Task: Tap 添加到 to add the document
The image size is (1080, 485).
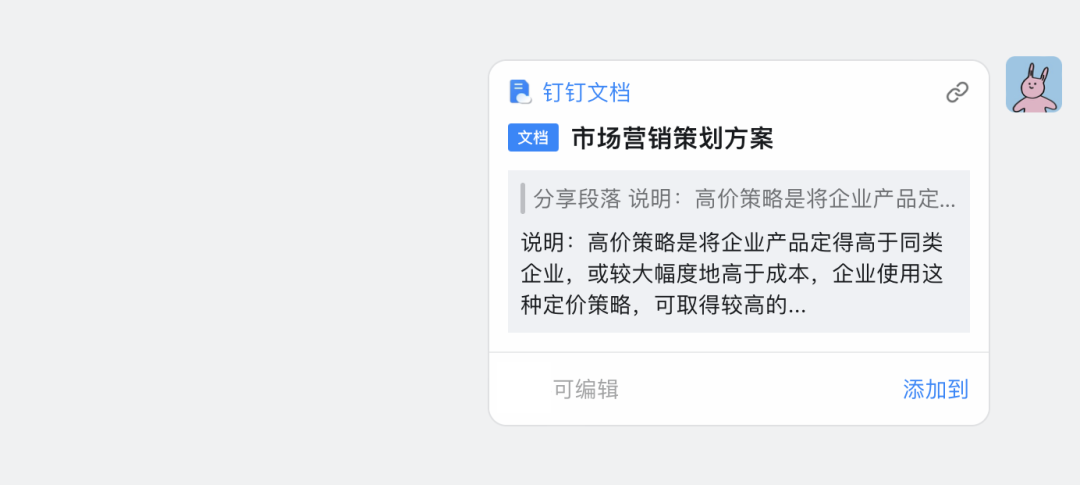Action: pos(935,389)
